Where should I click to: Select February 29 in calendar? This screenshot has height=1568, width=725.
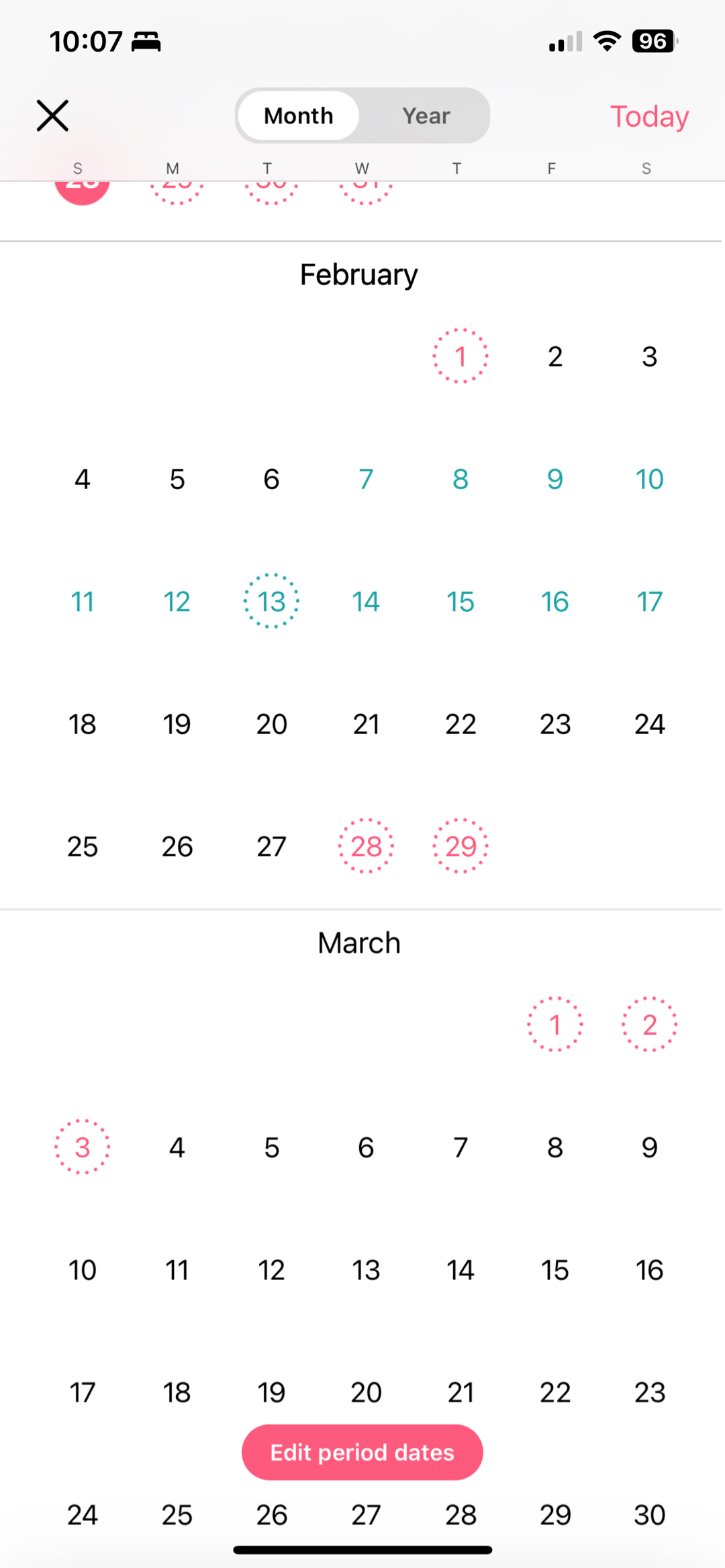[x=460, y=846]
